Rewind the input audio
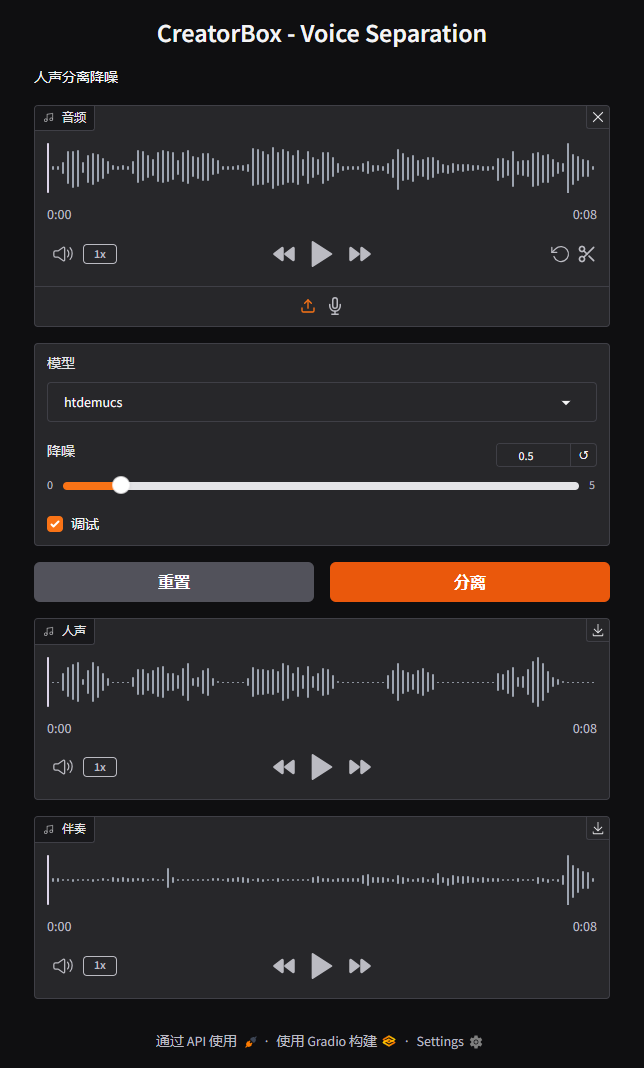Image resolution: width=644 pixels, height=1068 pixels. pos(284,254)
